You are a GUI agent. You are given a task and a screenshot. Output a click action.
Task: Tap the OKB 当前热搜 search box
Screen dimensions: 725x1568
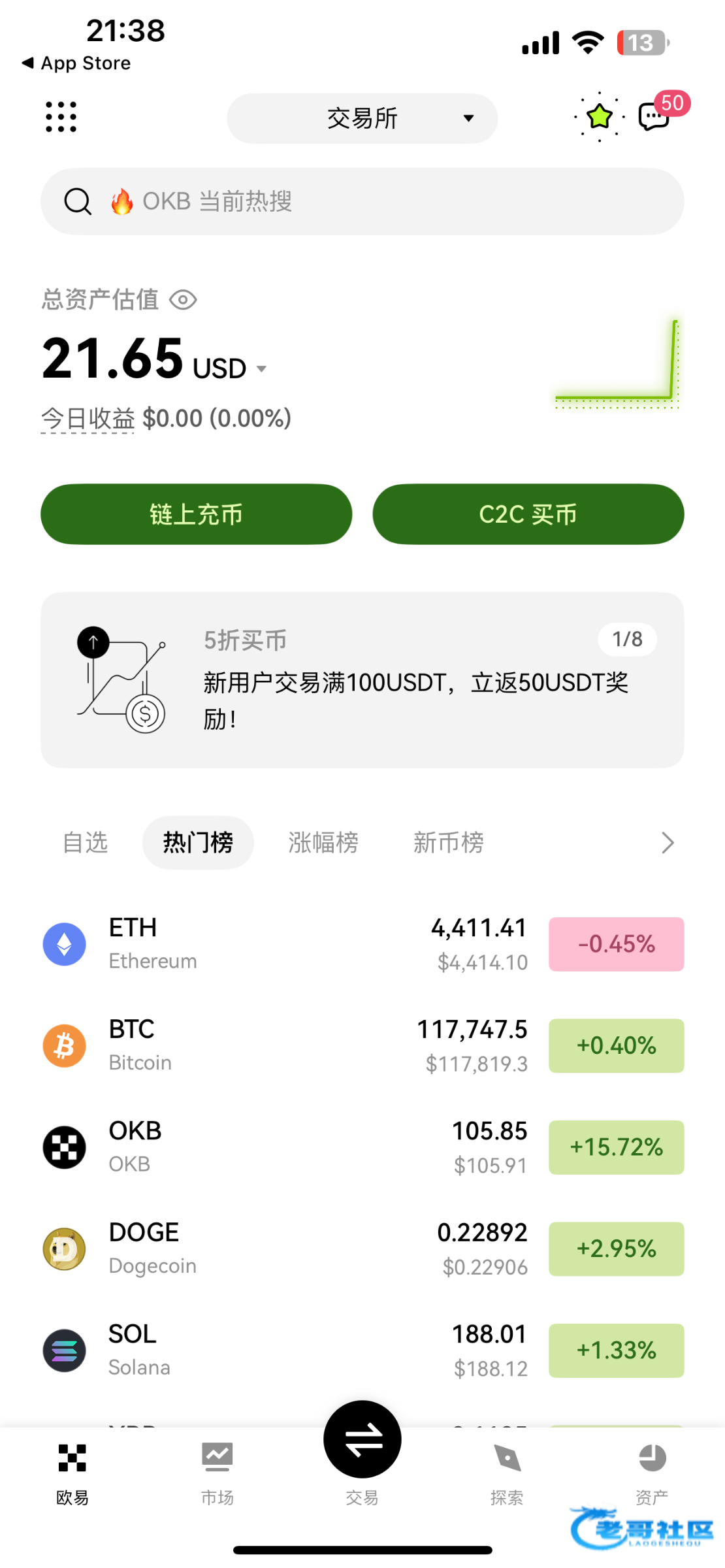point(362,201)
